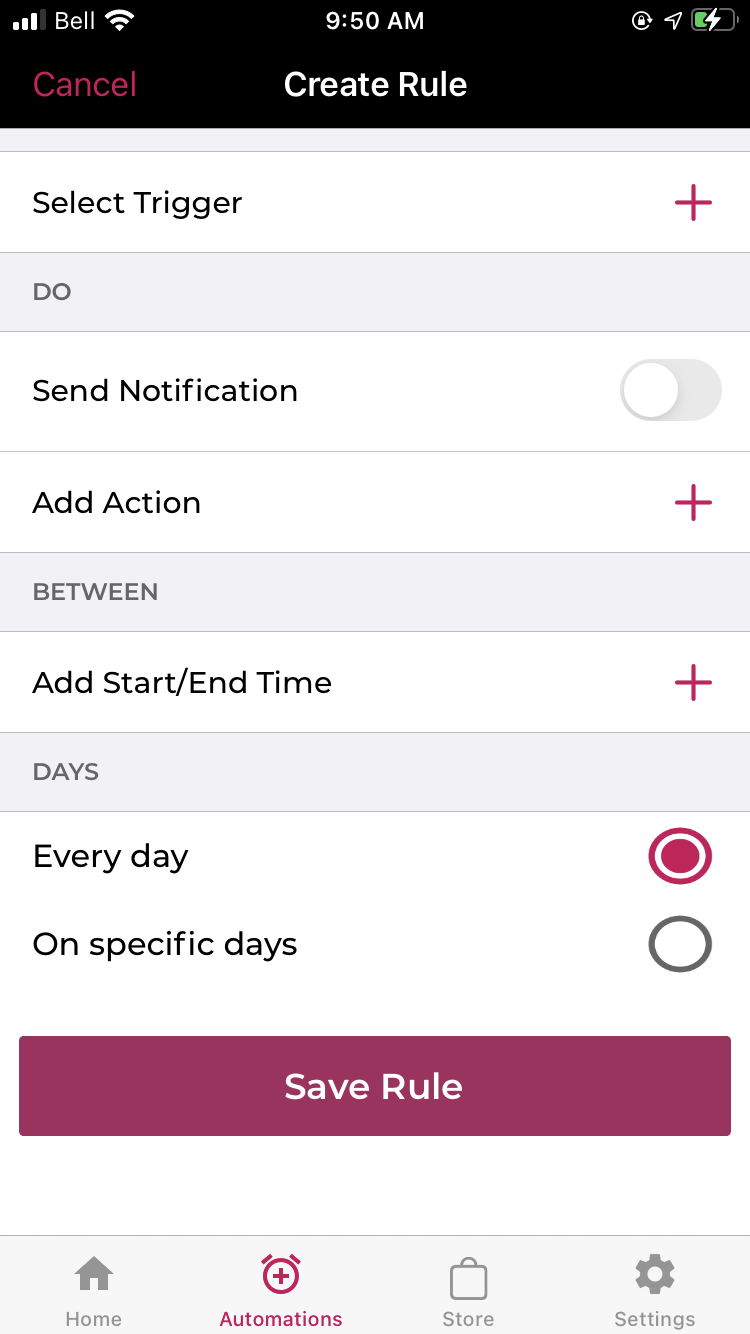This screenshot has width=750, height=1334.
Task: Tap the Save Rule button
Action: click(x=374, y=1086)
